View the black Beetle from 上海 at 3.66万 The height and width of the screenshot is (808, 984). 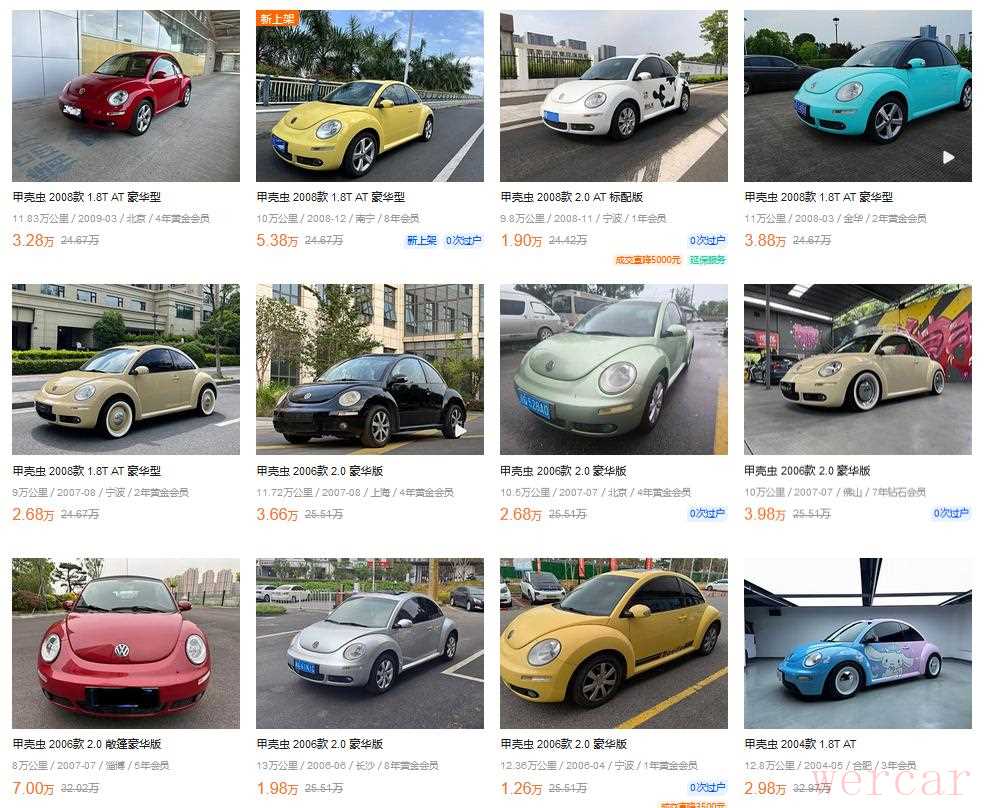pyautogui.click(x=370, y=370)
